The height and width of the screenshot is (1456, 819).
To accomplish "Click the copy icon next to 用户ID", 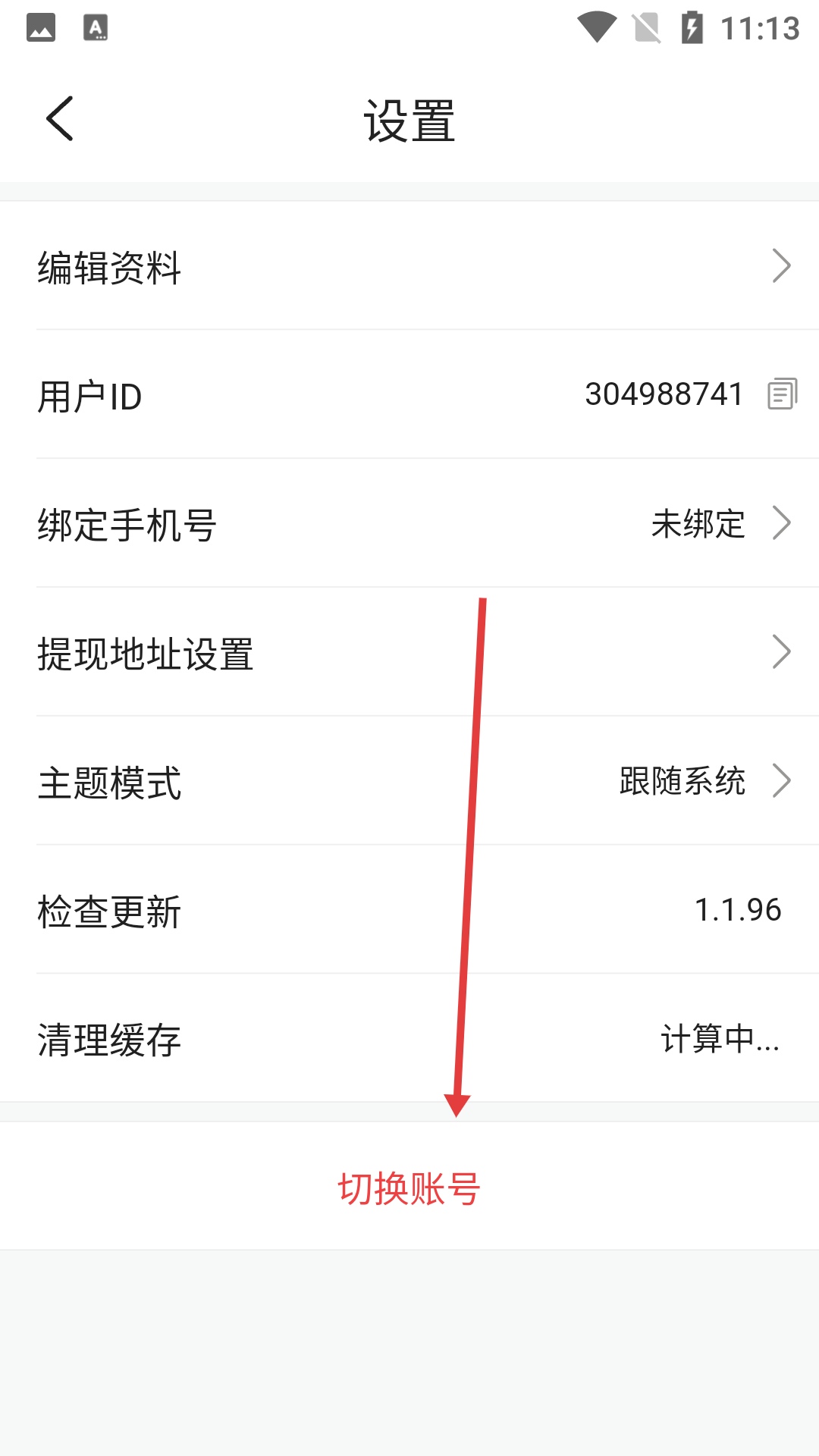I will (x=783, y=394).
